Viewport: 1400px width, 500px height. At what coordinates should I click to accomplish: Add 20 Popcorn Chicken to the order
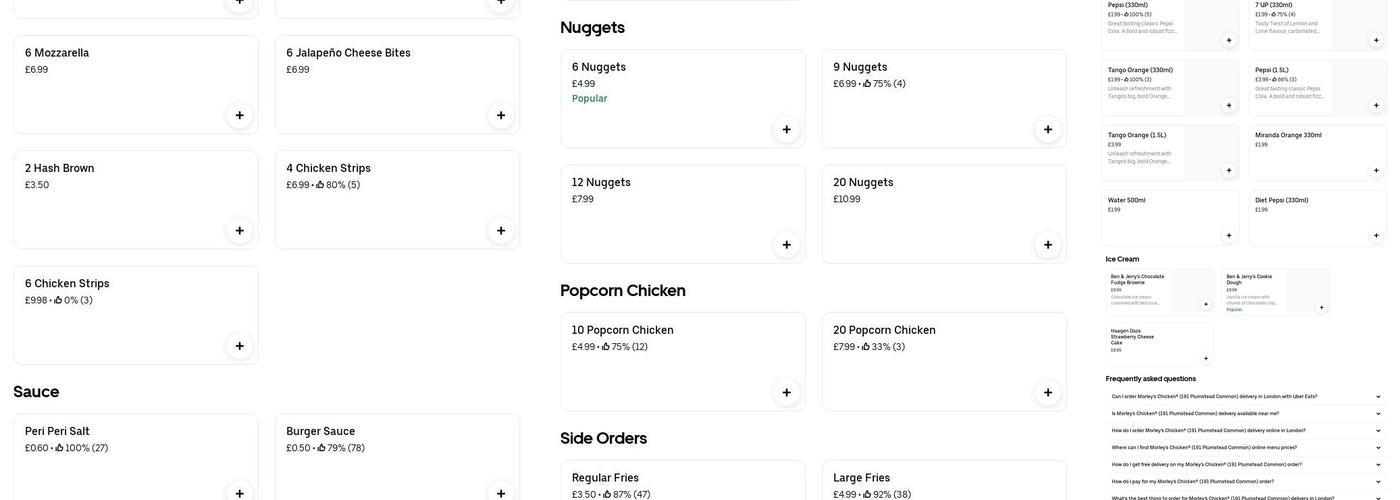(x=1048, y=393)
